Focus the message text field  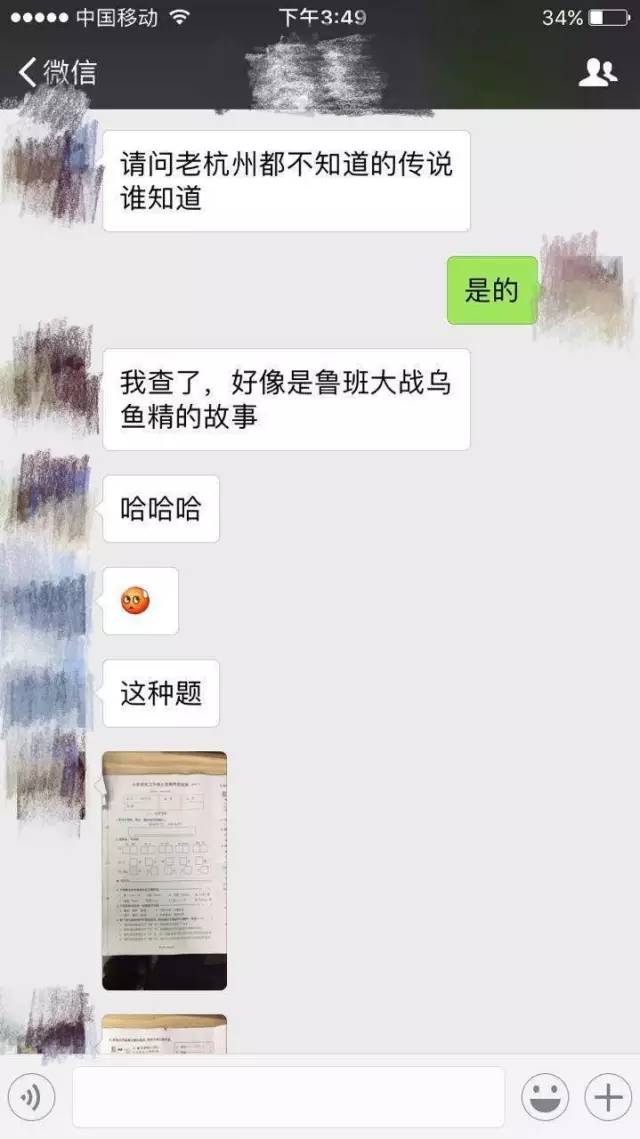(x=288, y=1097)
